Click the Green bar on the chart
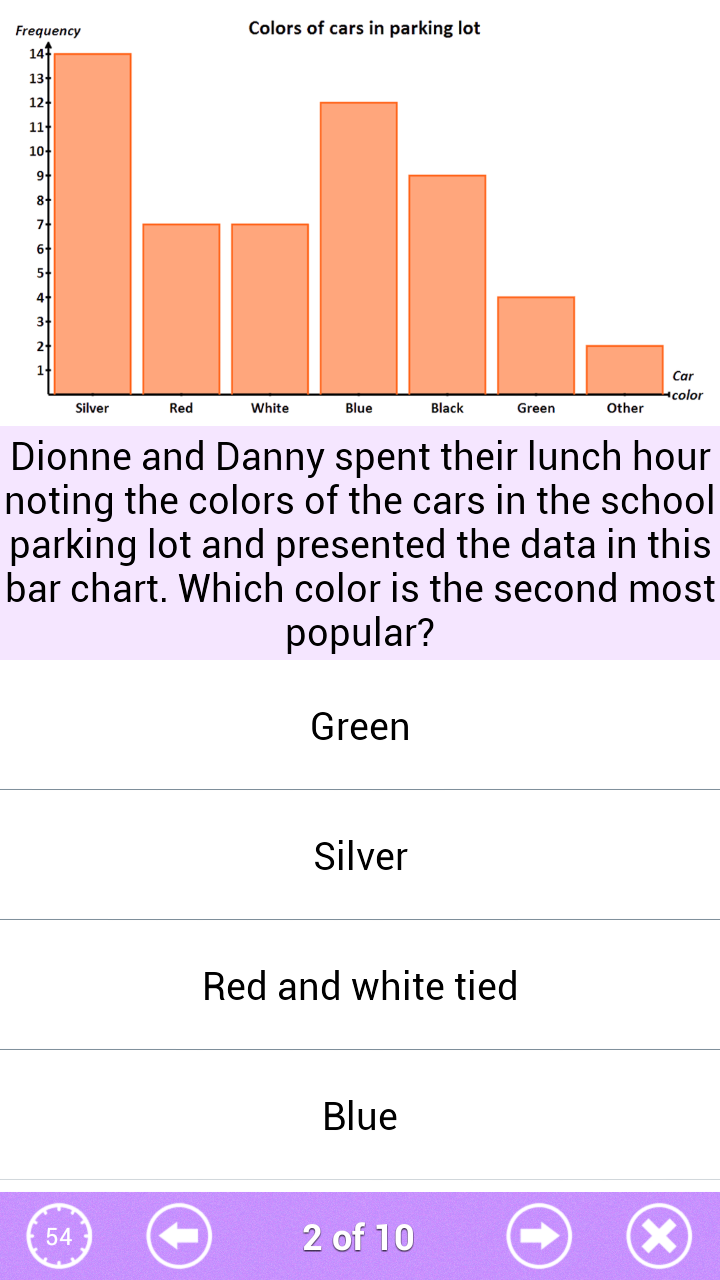 pyautogui.click(x=535, y=345)
